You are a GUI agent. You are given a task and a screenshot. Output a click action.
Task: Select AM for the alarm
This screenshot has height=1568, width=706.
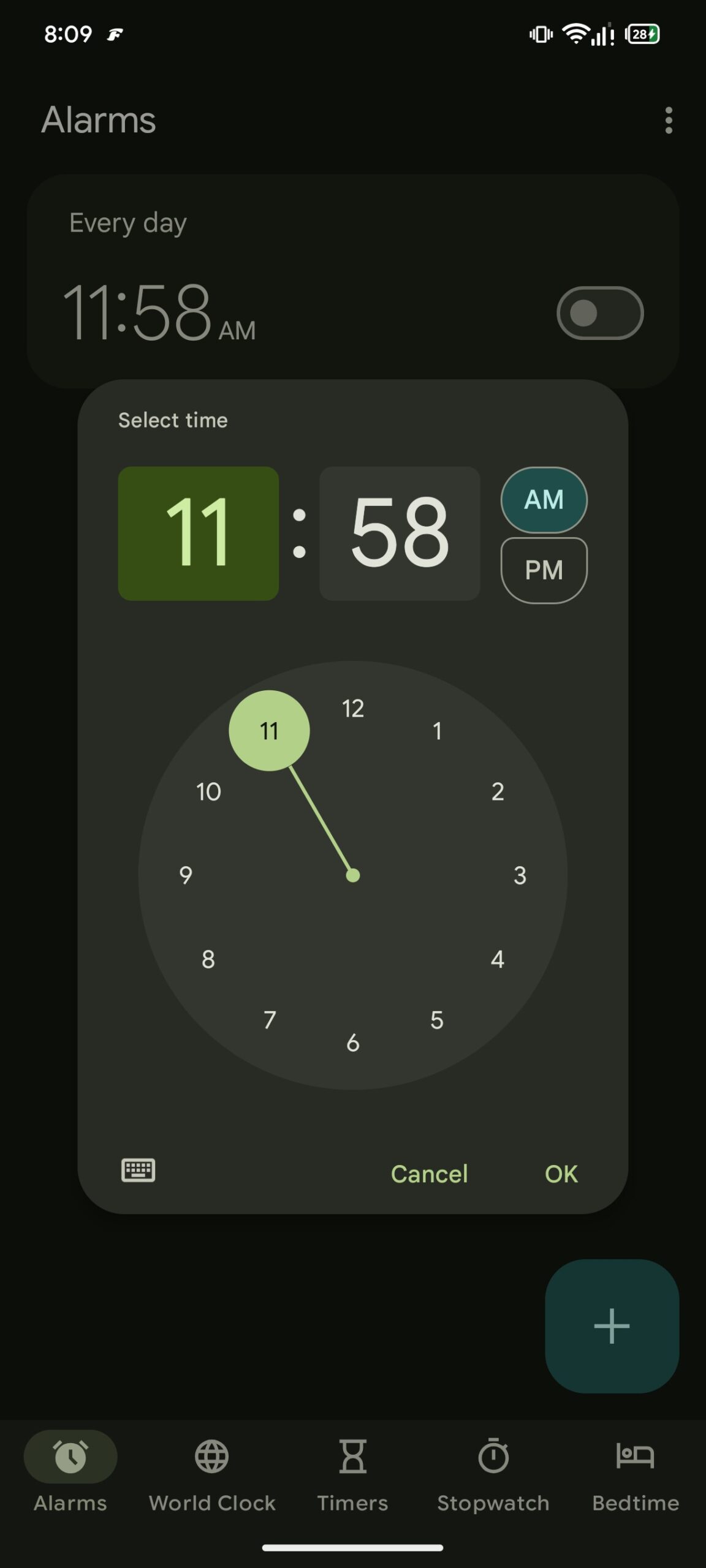coord(544,500)
